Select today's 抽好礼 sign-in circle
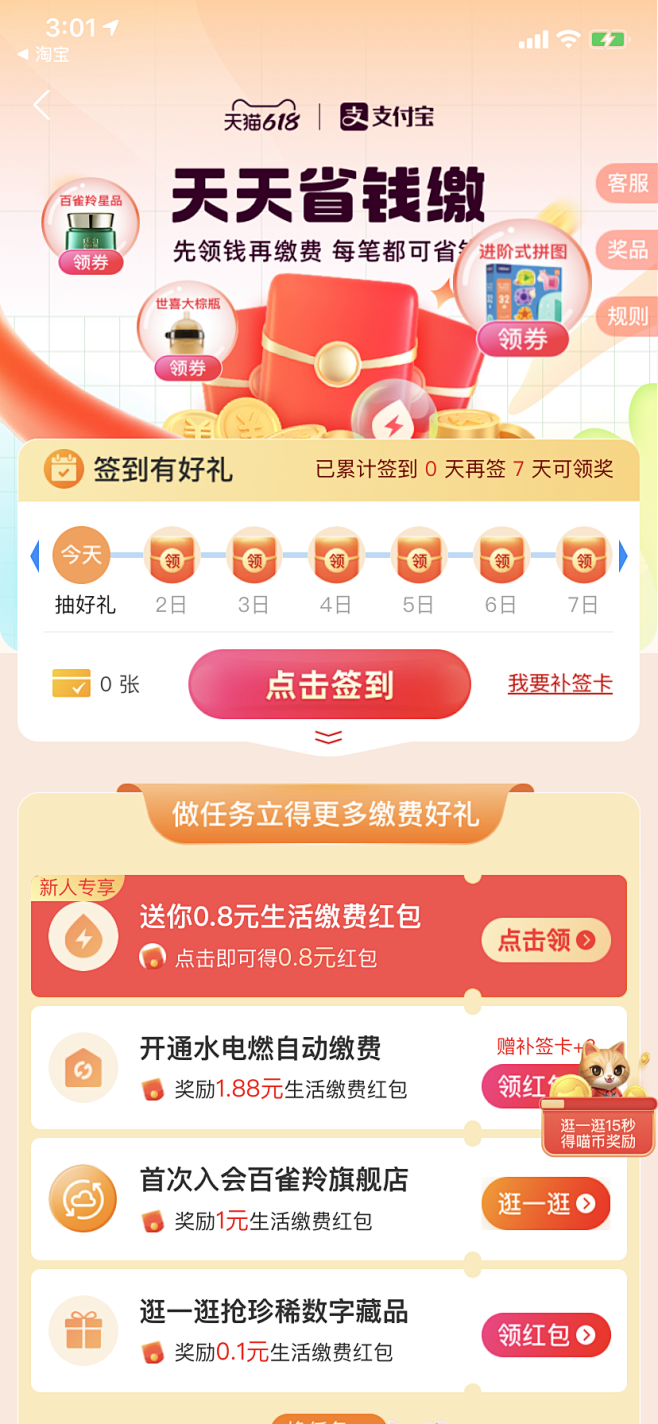Screen dimensions: 658x1424 [x=81, y=555]
